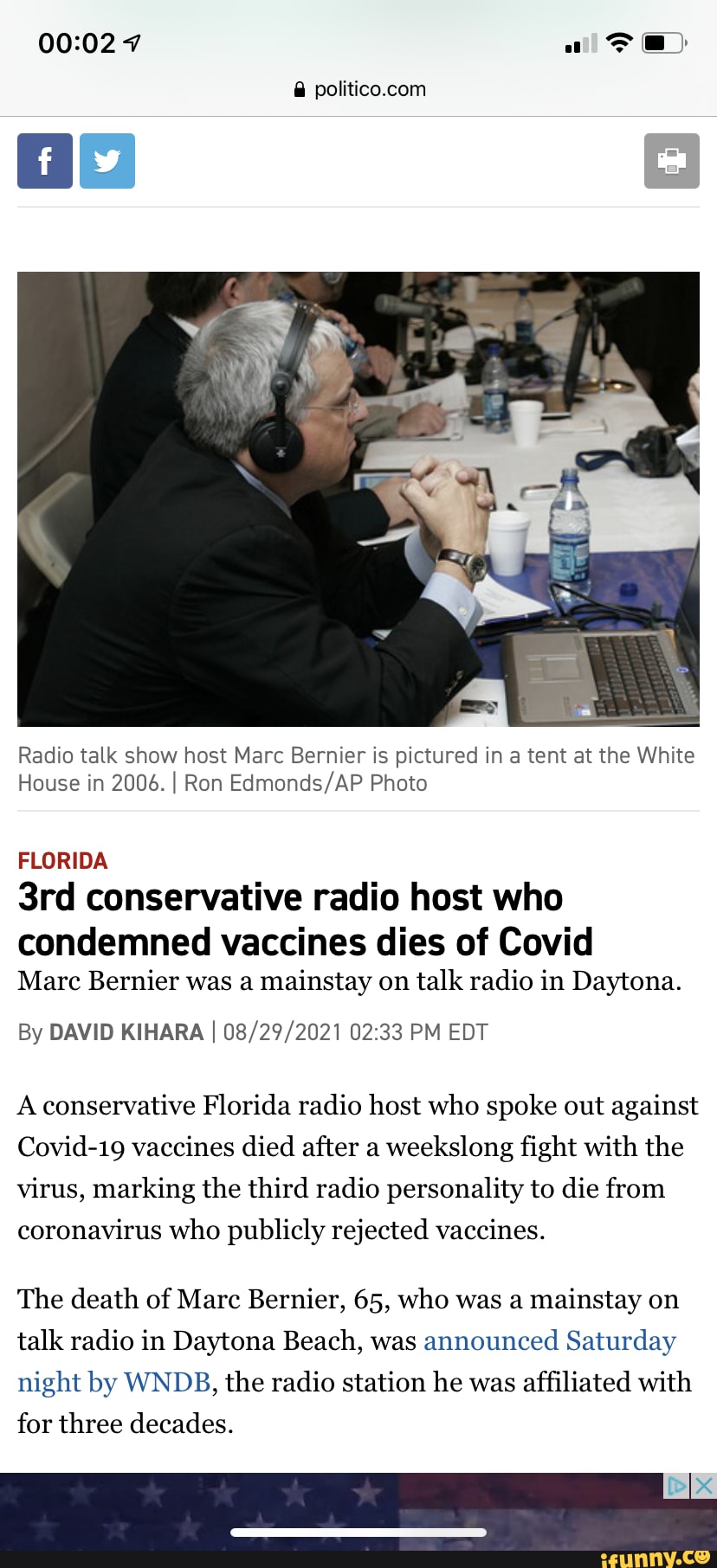Click the Wi-Fi indicator in the status bar

[x=618, y=40]
